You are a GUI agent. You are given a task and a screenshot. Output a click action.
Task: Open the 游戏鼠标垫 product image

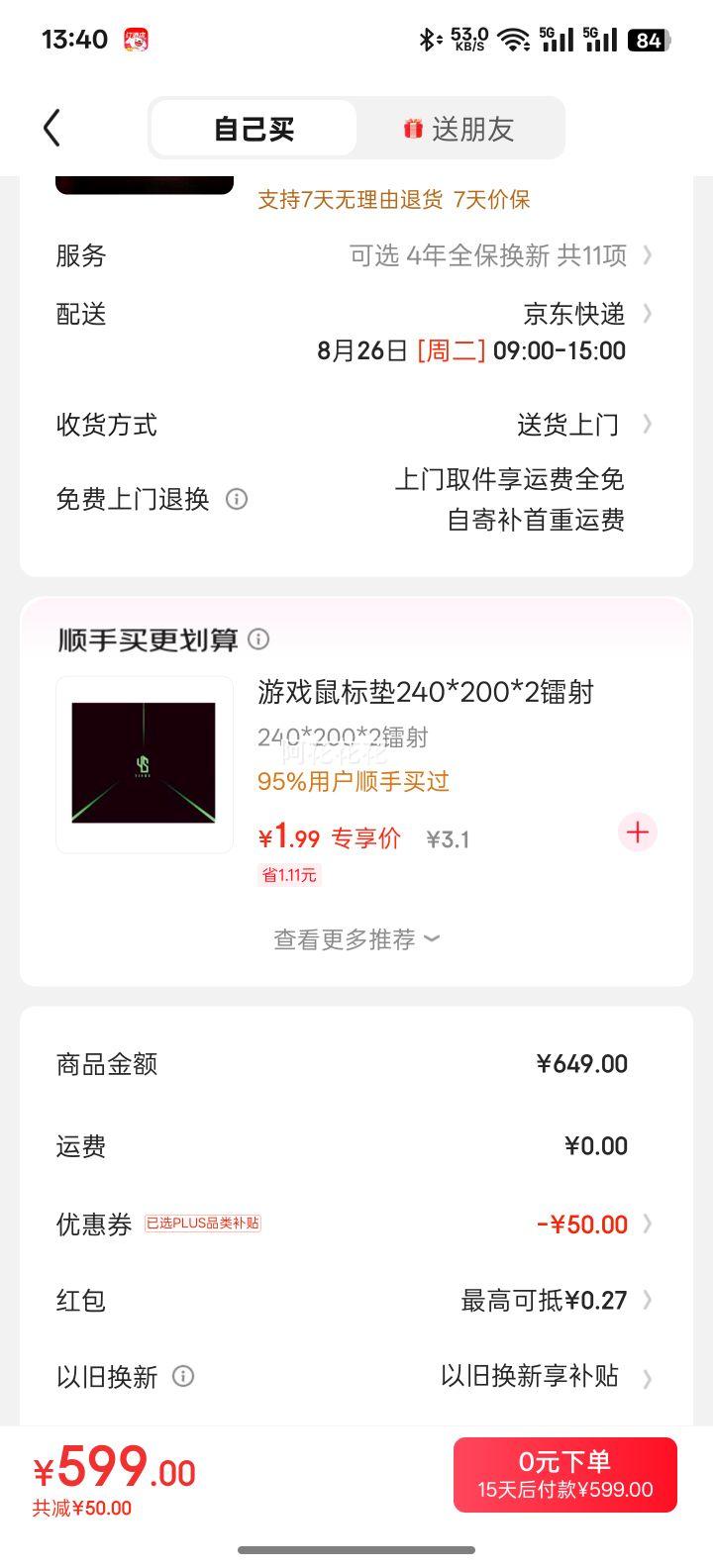[x=145, y=764]
